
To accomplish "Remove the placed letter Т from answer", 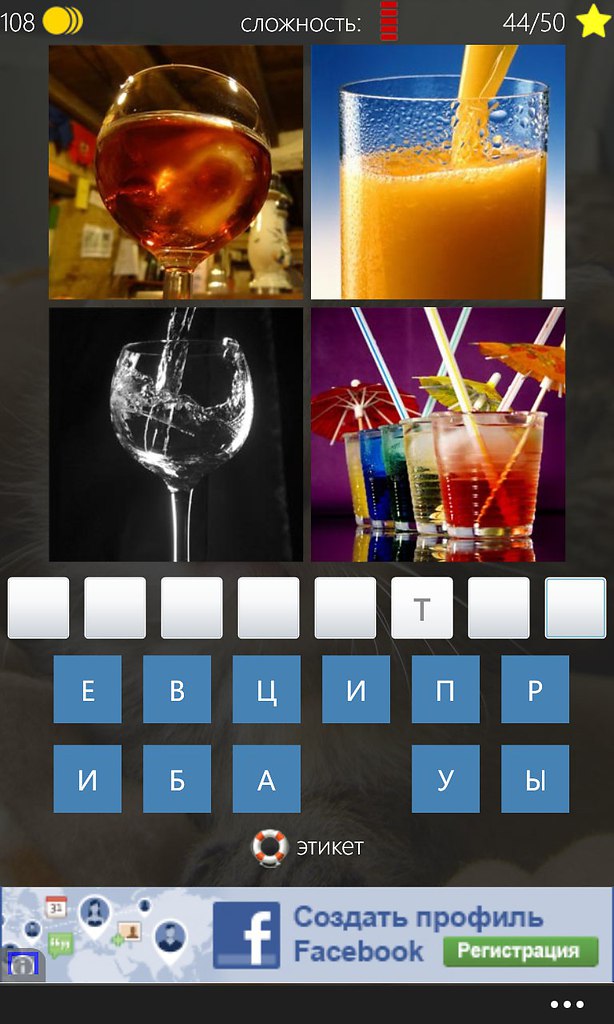I will [x=421, y=608].
